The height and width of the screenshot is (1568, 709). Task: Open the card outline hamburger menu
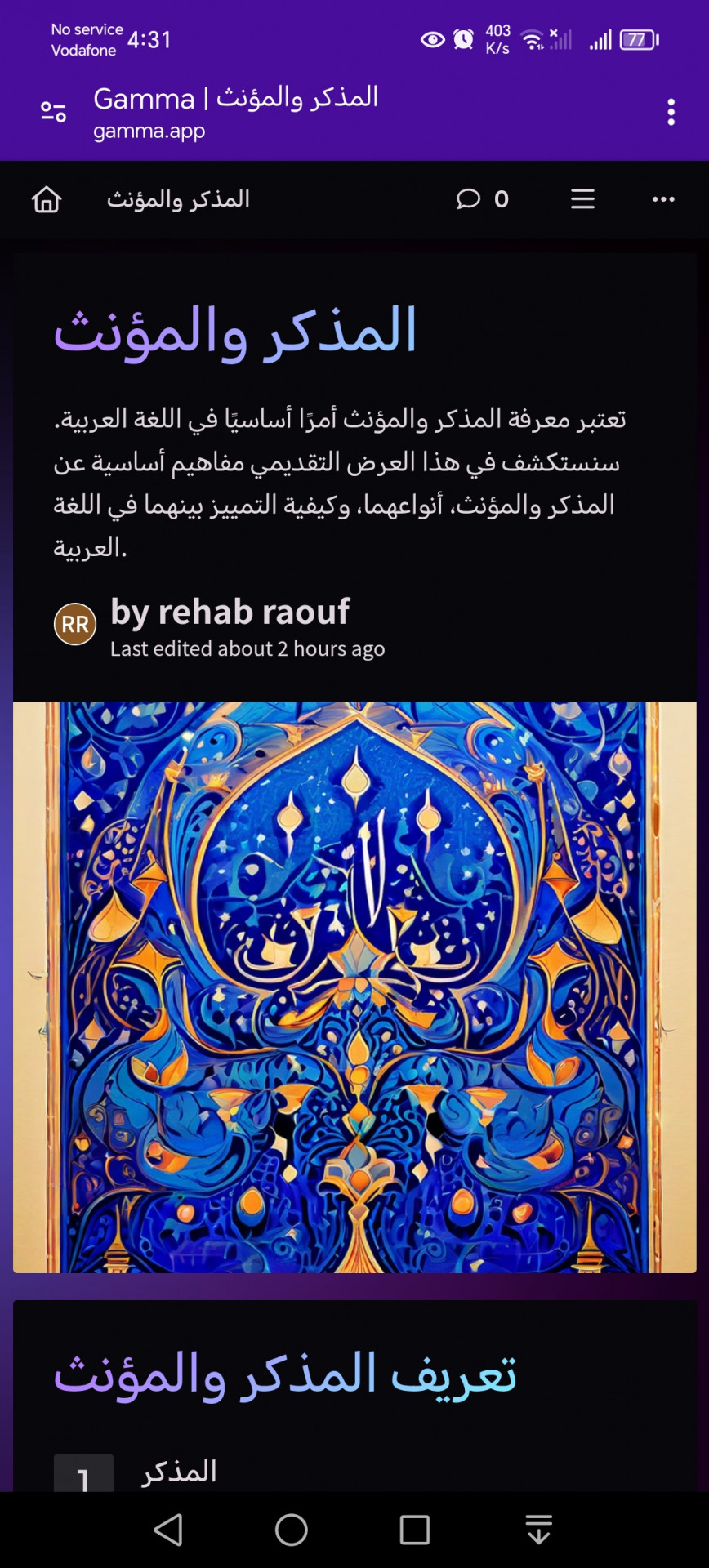[582, 199]
